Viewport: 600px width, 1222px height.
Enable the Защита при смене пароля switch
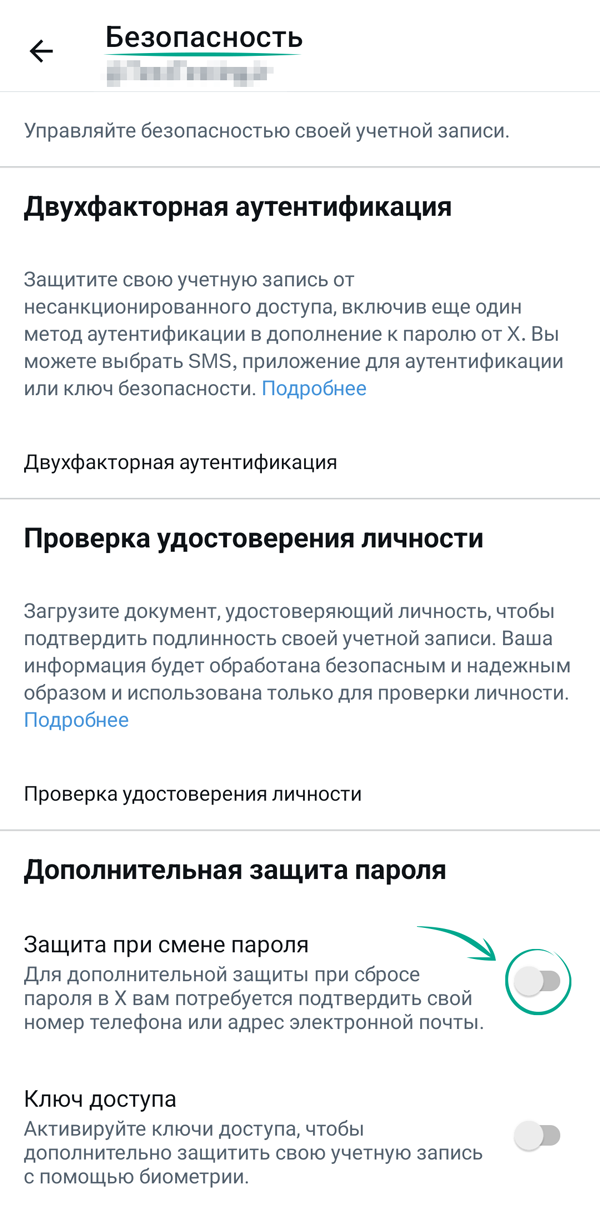click(x=538, y=982)
